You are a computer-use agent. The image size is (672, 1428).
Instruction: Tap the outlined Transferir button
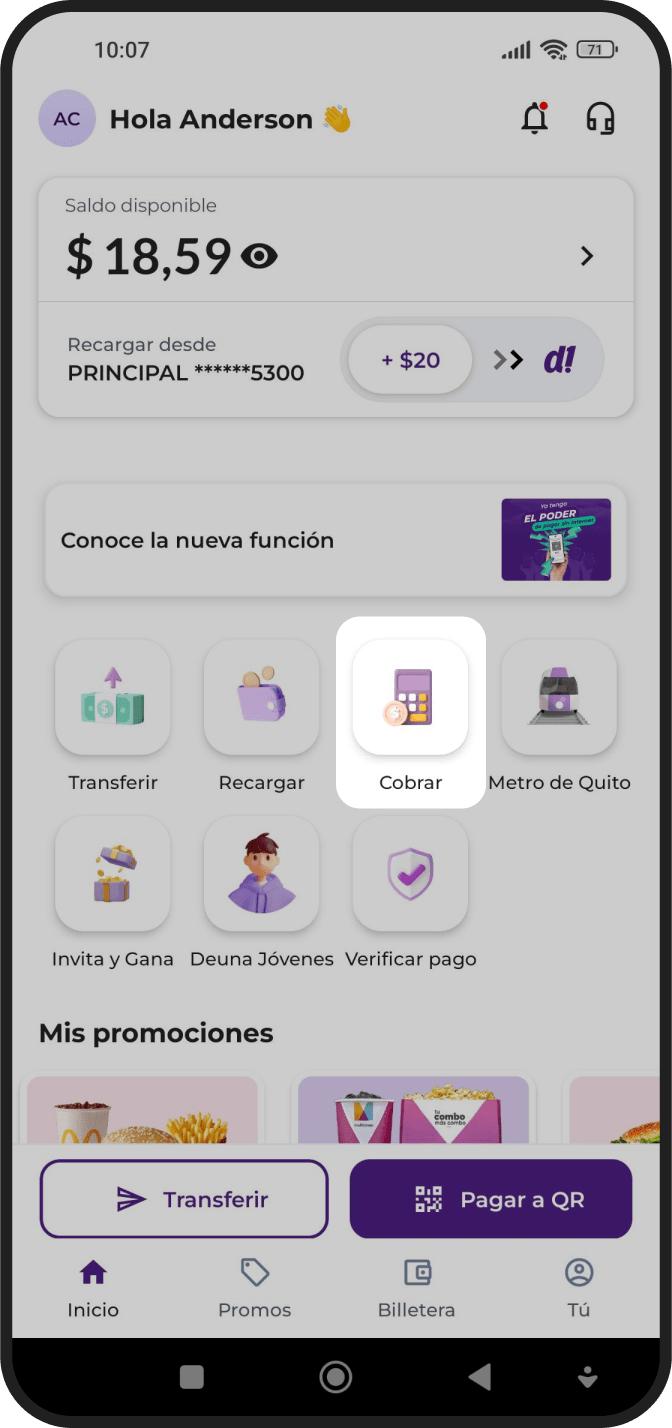(x=184, y=1199)
